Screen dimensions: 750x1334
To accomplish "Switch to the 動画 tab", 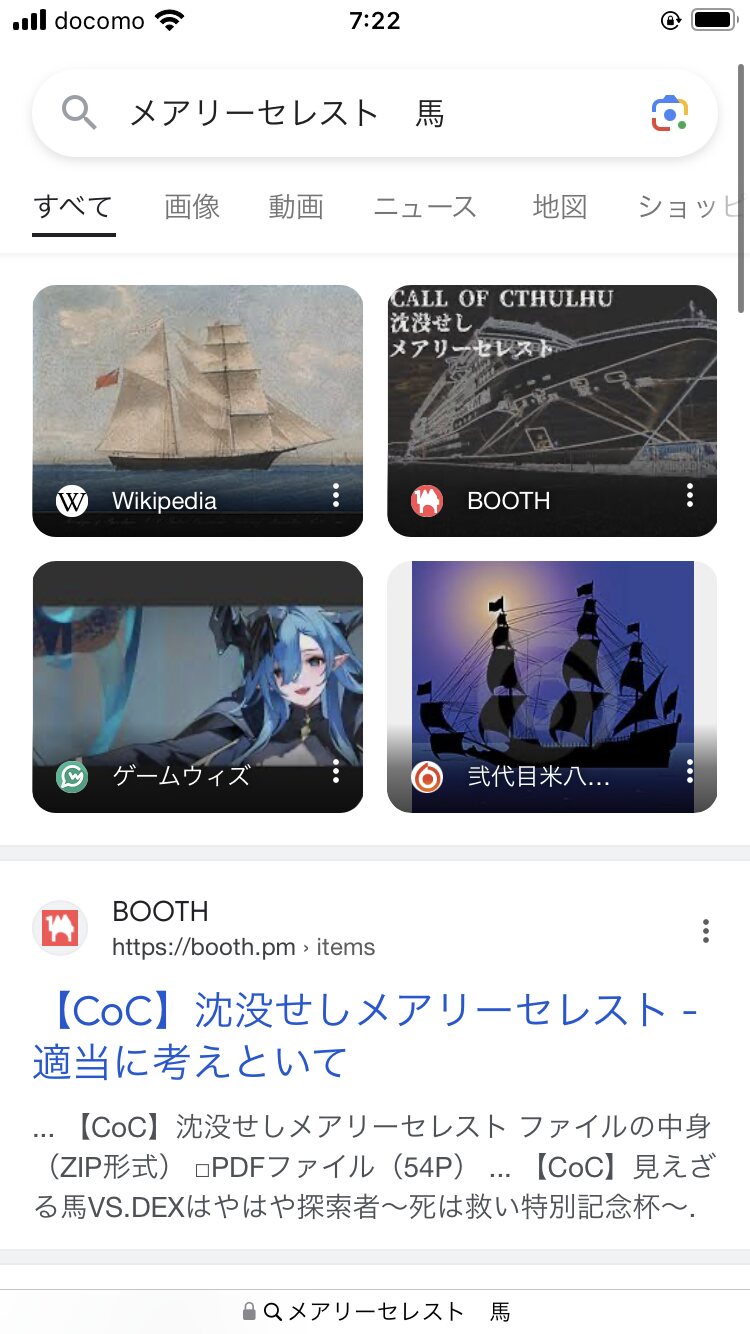I will coord(296,207).
